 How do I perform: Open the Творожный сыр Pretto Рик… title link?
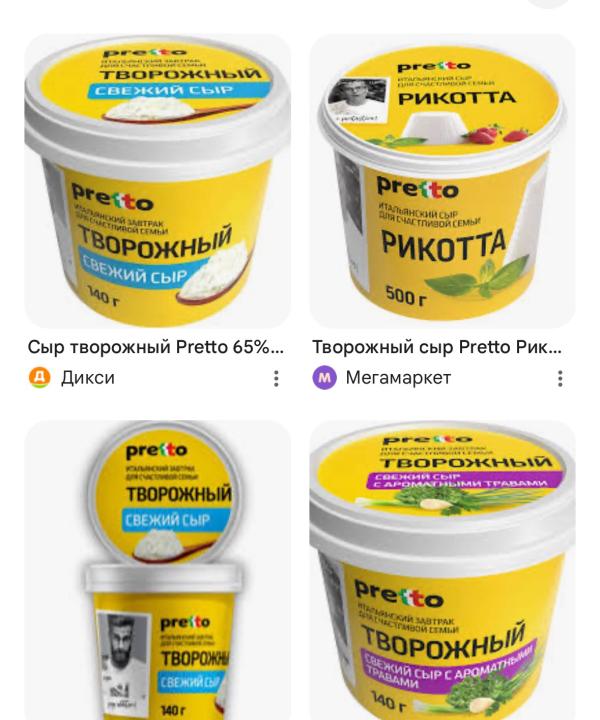coord(437,347)
